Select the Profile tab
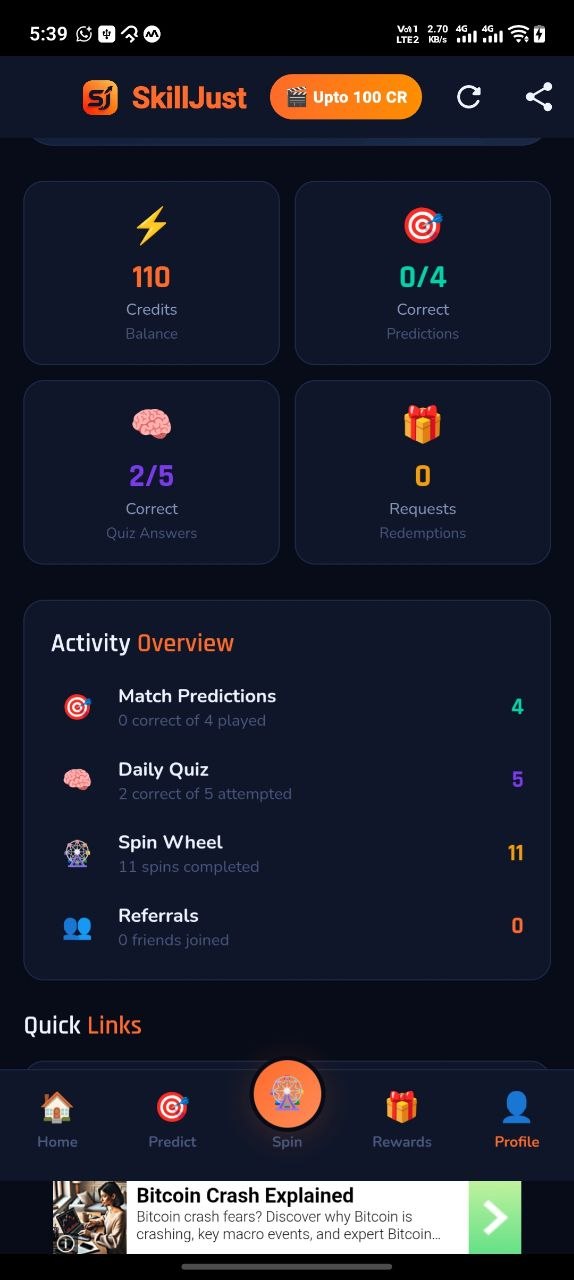This screenshot has width=574, height=1280. coord(517,1120)
